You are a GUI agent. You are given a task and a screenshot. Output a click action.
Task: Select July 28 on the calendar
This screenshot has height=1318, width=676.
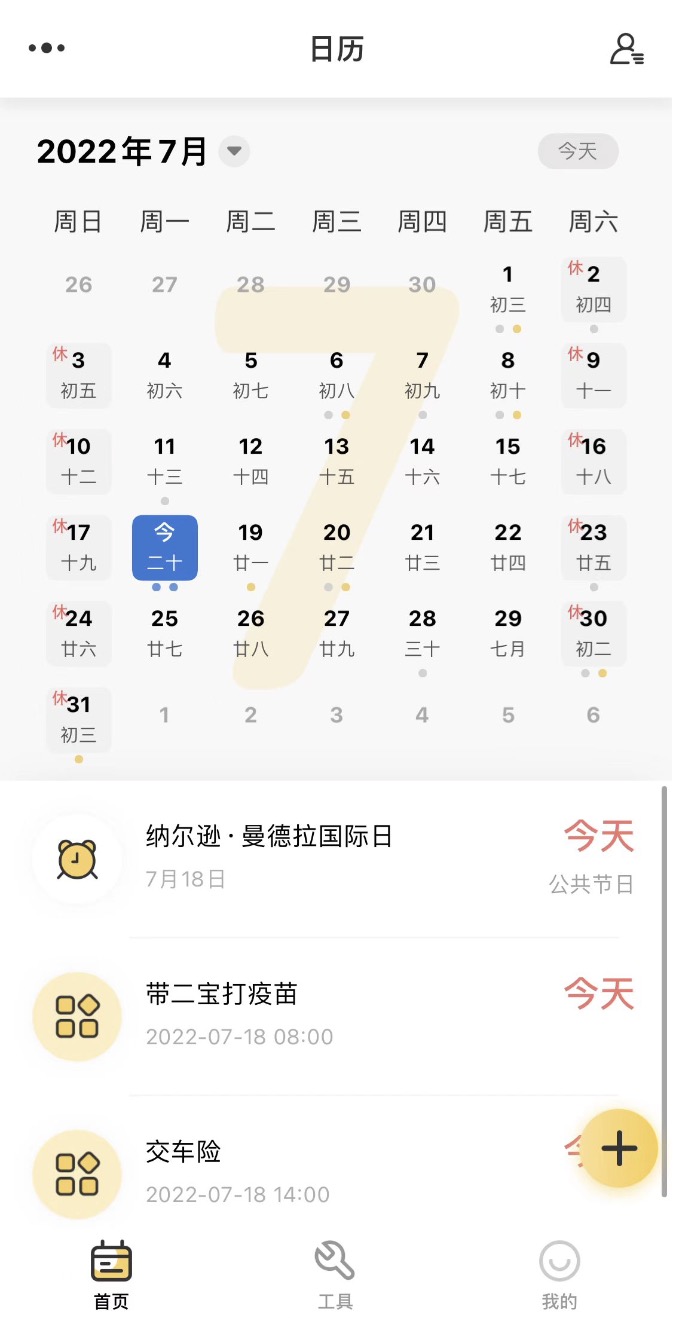pos(422,633)
